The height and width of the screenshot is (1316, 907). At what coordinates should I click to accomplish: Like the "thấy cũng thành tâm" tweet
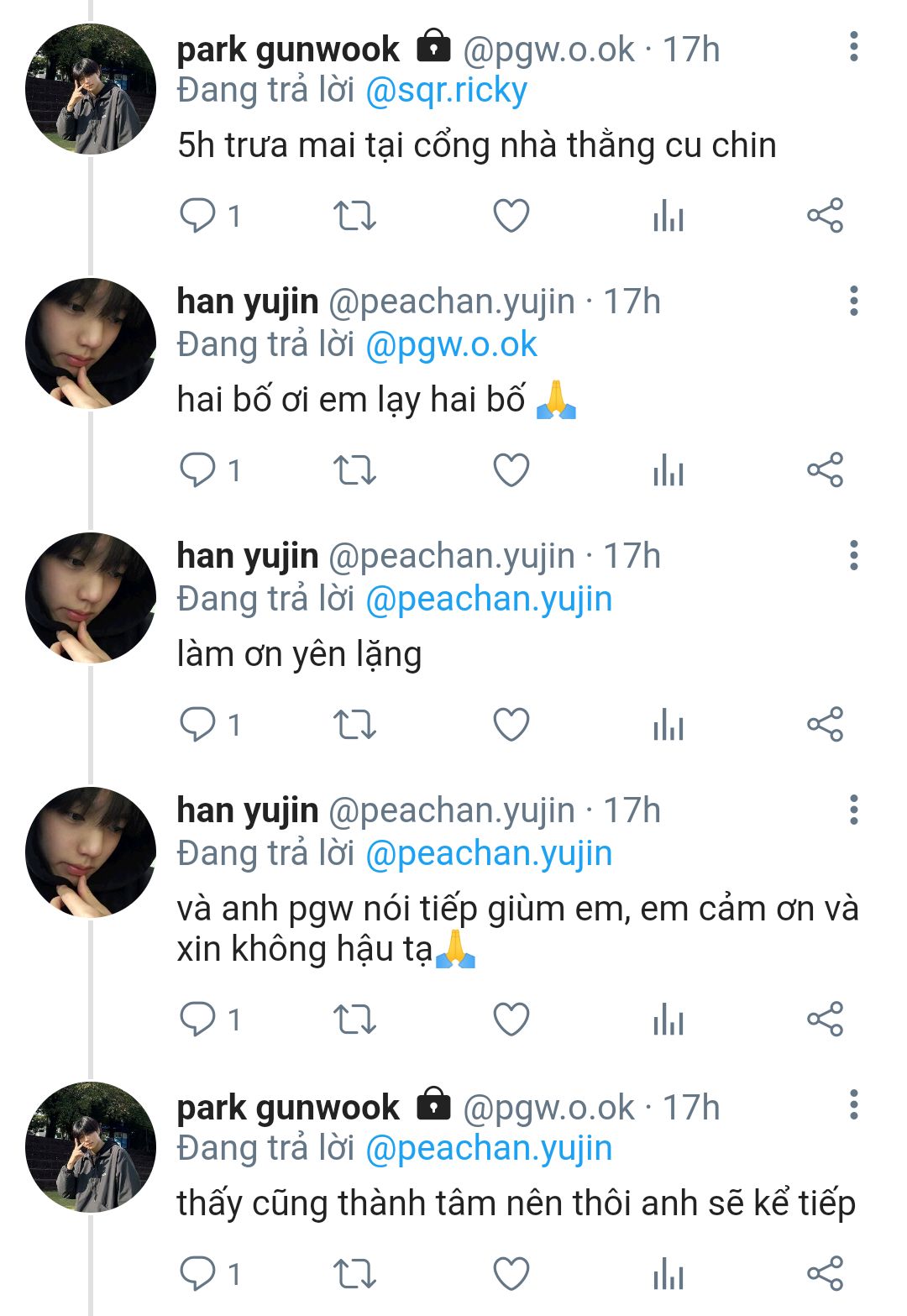(x=511, y=1274)
